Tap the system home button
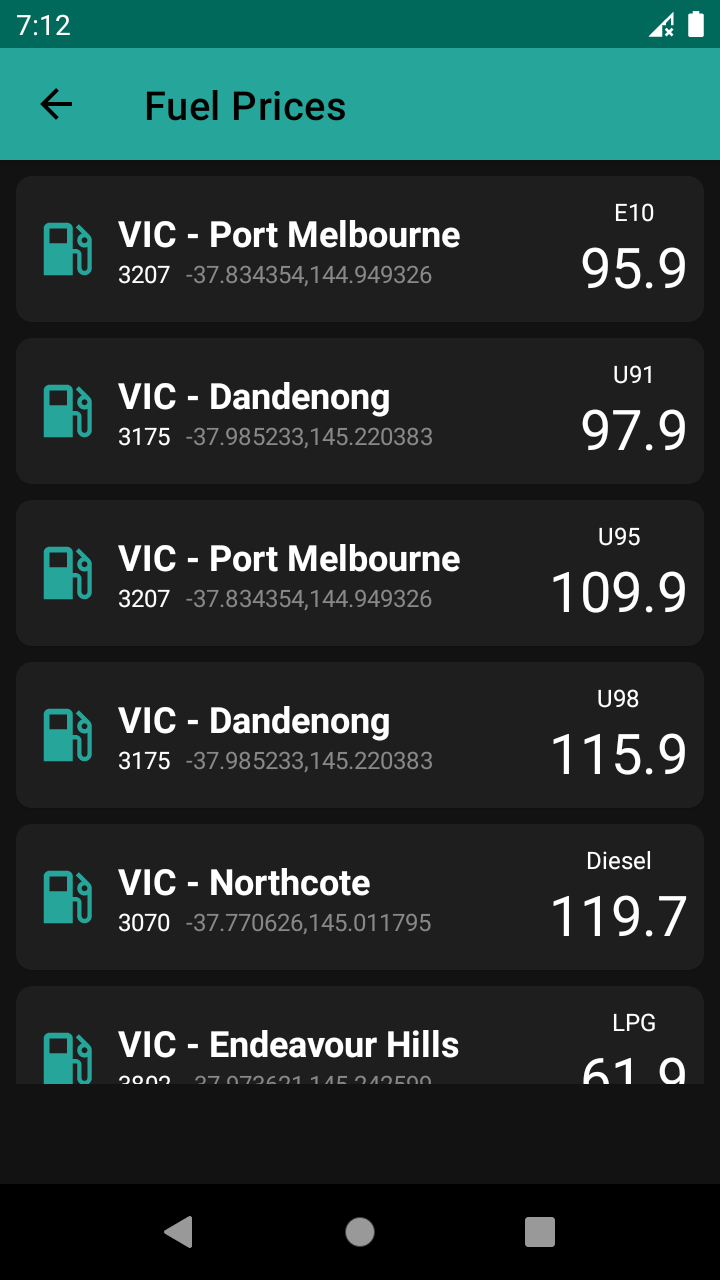Viewport: 720px width, 1280px height. pos(360,1232)
